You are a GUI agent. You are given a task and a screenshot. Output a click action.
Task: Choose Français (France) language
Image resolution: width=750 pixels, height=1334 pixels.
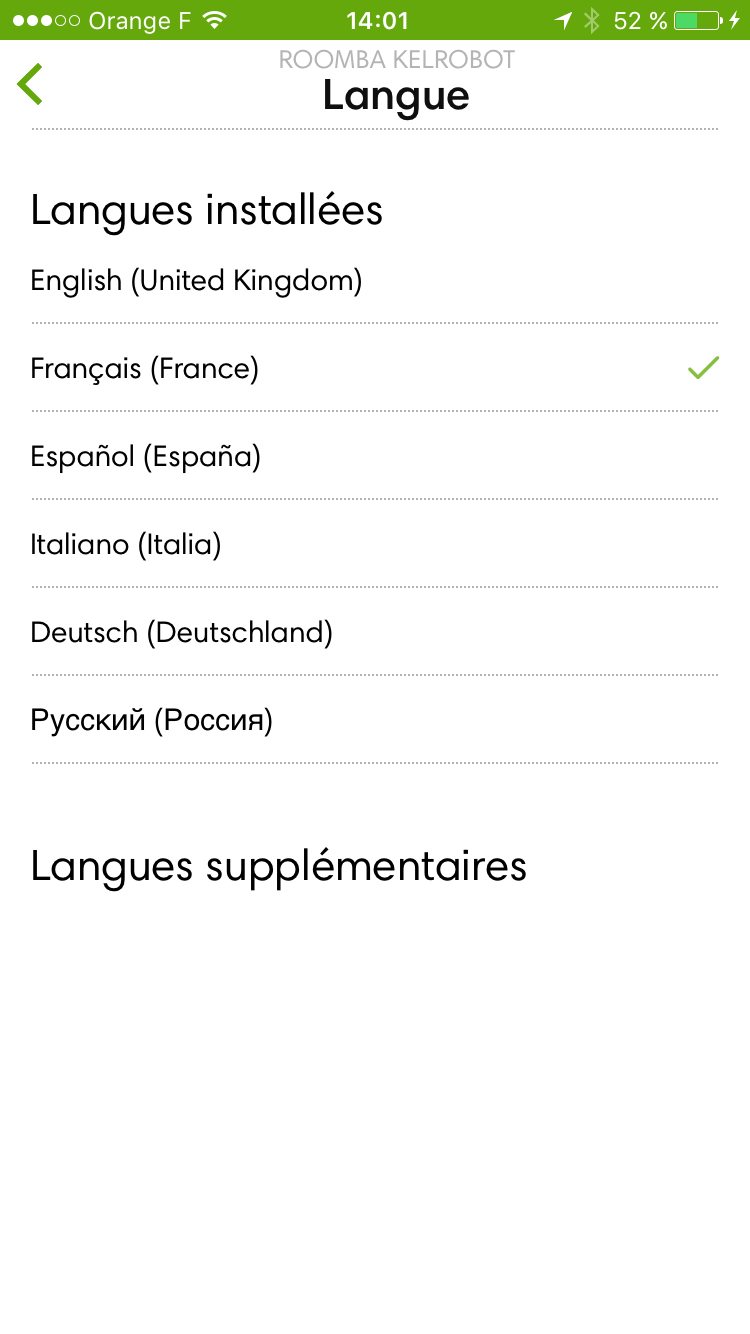(x=375, y=369)
